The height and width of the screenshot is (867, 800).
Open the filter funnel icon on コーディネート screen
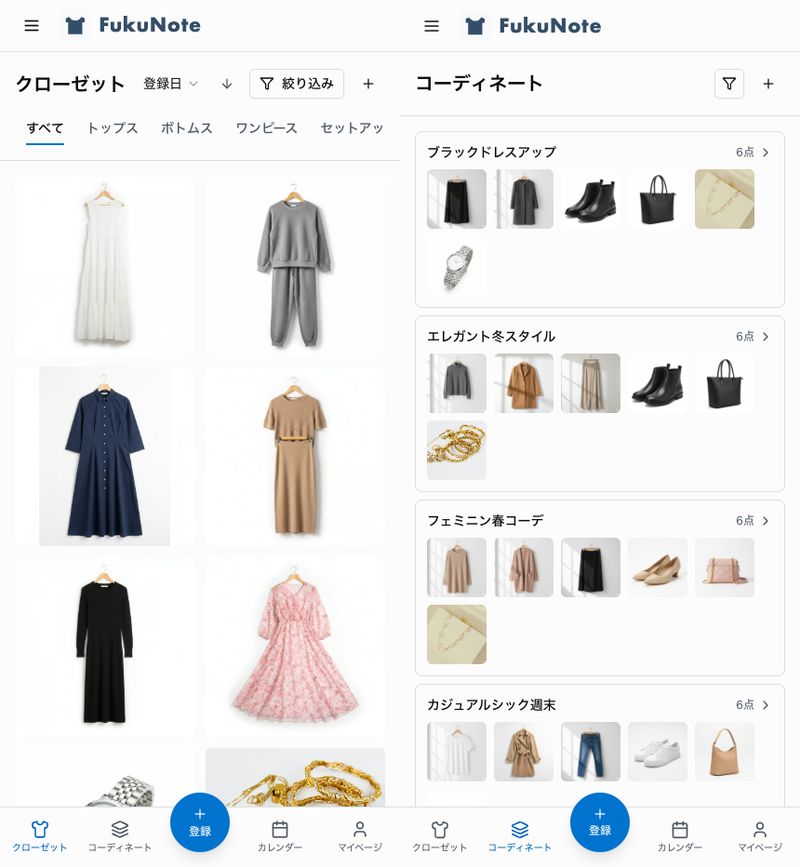(x=729, y=84)
